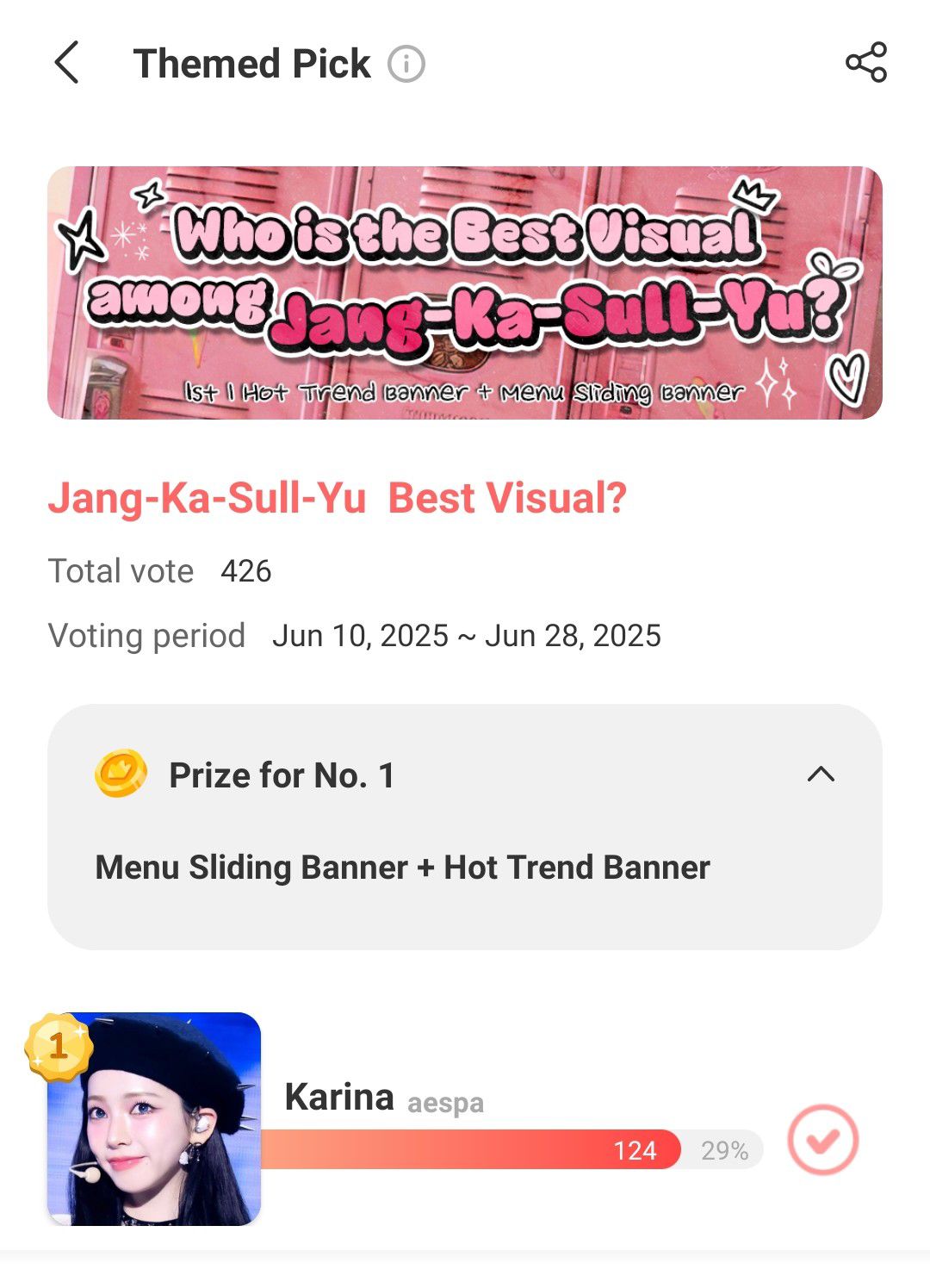Open the Themed Pick info icon
Screen dimensions: 930x1288
click(x=406, y=64)
